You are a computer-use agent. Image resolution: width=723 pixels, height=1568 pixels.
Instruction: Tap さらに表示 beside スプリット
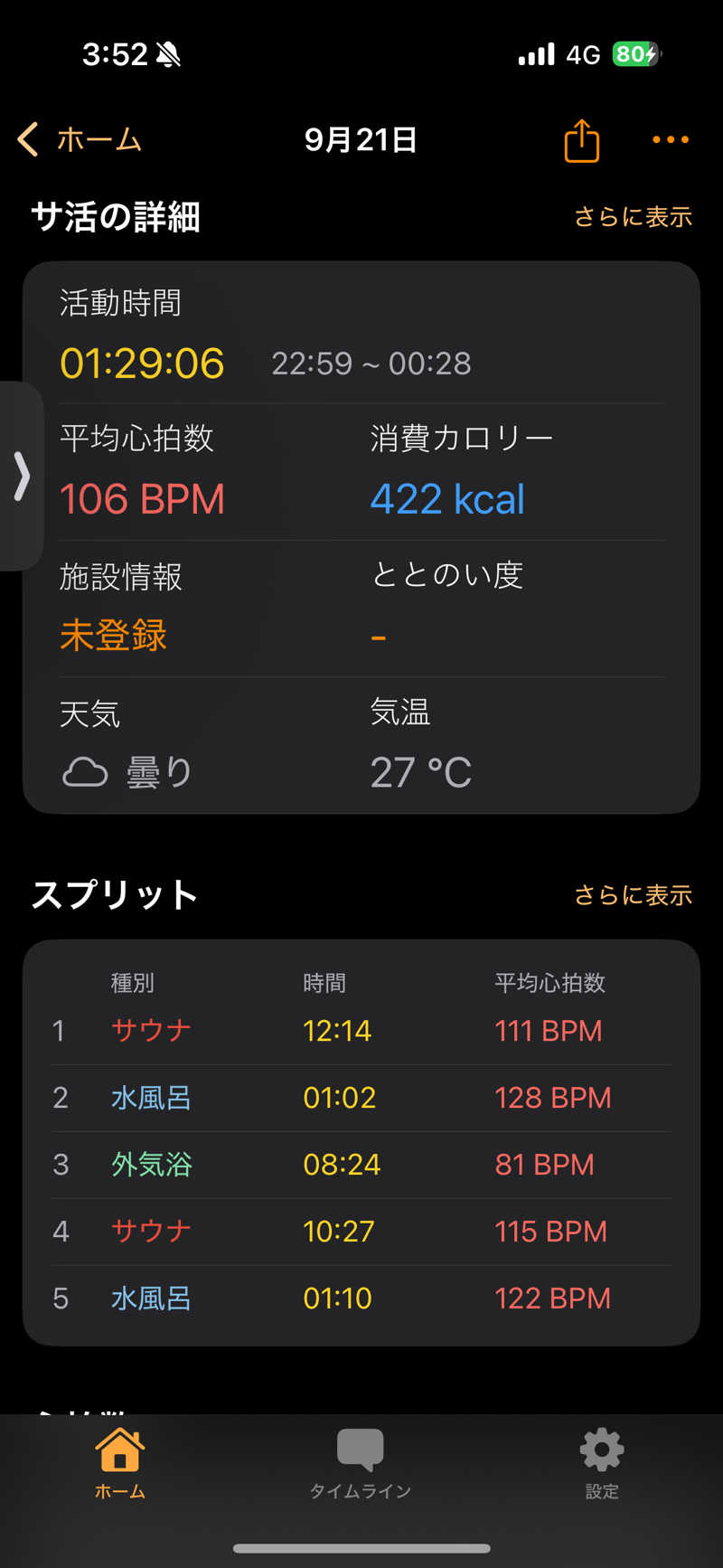coord(633,895)
